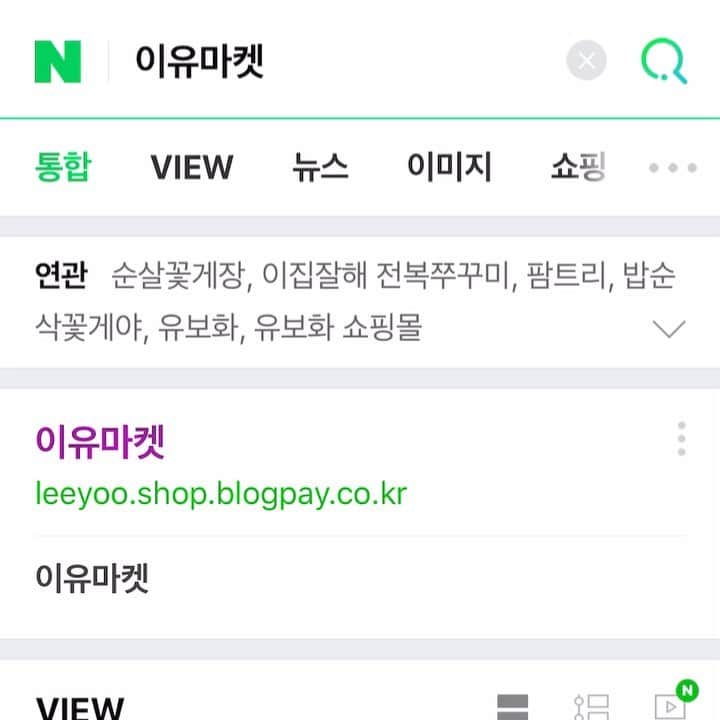Tap the Naver N logo

click(57, 62)
